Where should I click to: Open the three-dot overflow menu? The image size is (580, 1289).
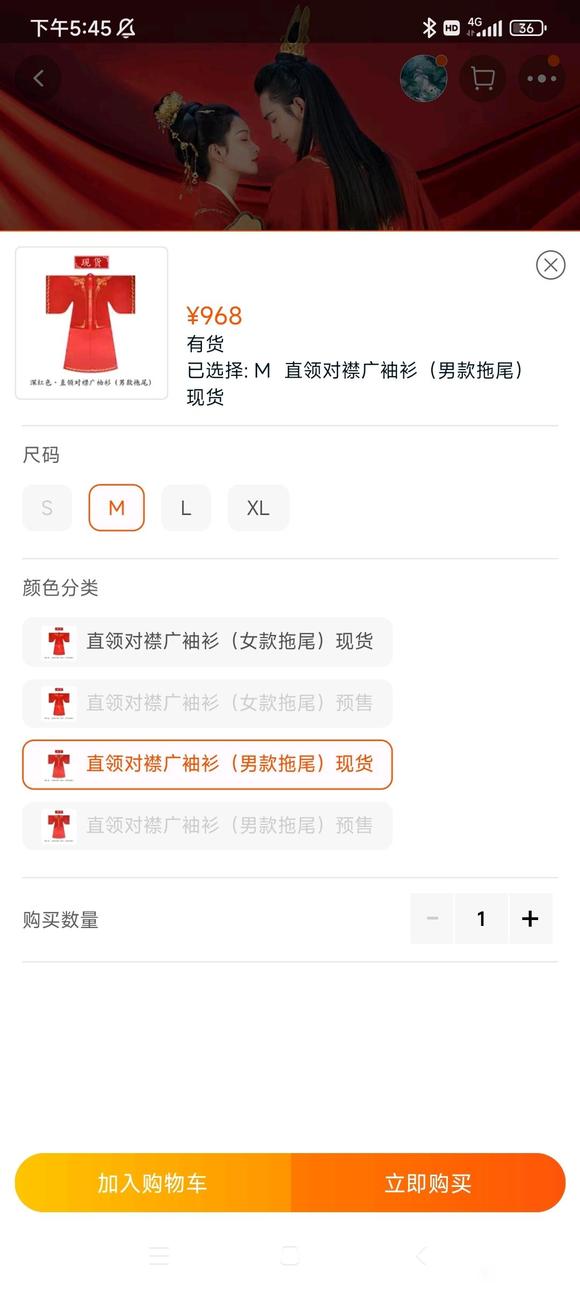(542, 78)
